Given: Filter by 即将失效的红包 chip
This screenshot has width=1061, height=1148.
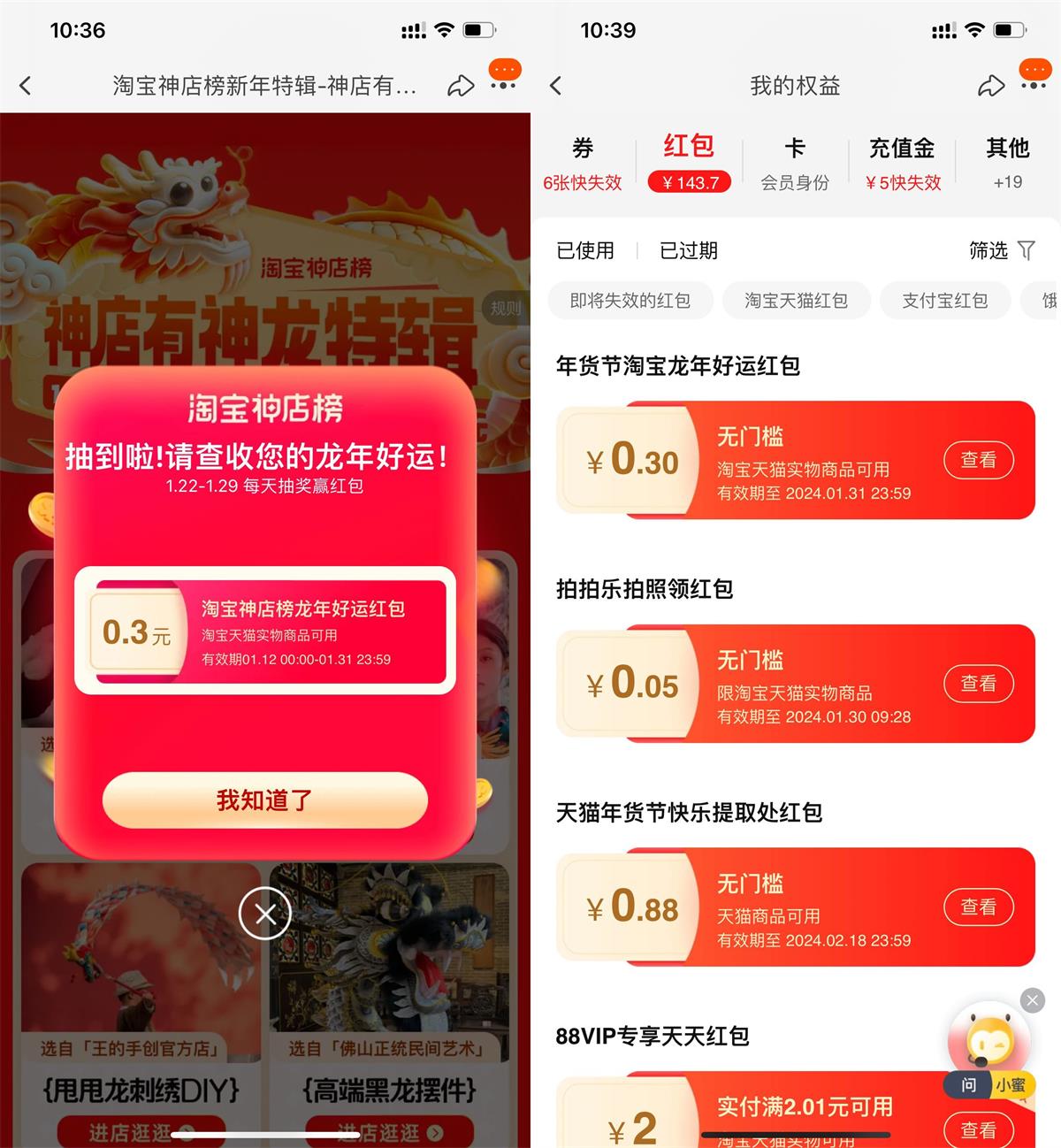Looking at the screenshot, I should 630,301.
